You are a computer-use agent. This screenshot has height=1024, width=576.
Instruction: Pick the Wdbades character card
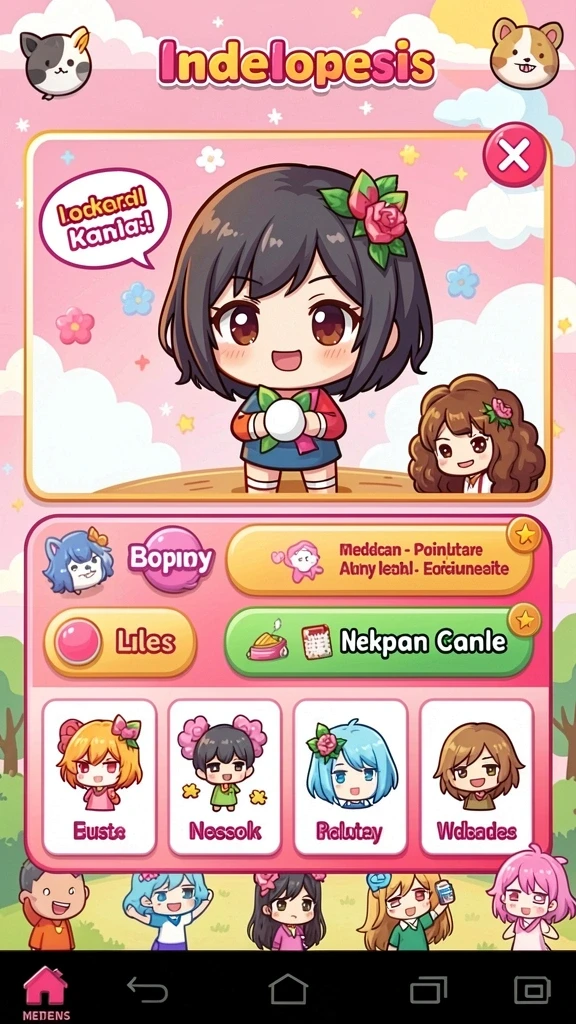[476, 777]
